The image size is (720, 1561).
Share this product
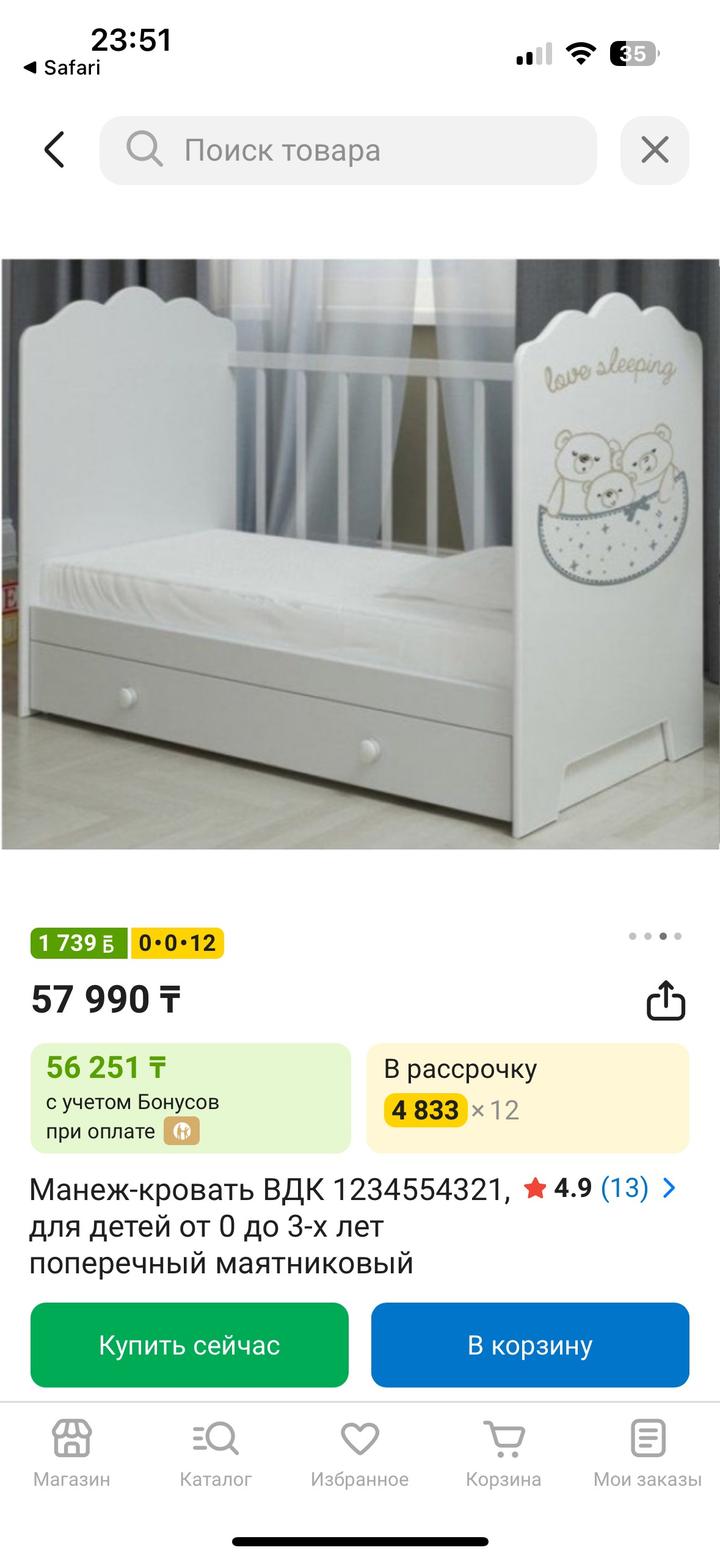click(x=666, y=1000)
